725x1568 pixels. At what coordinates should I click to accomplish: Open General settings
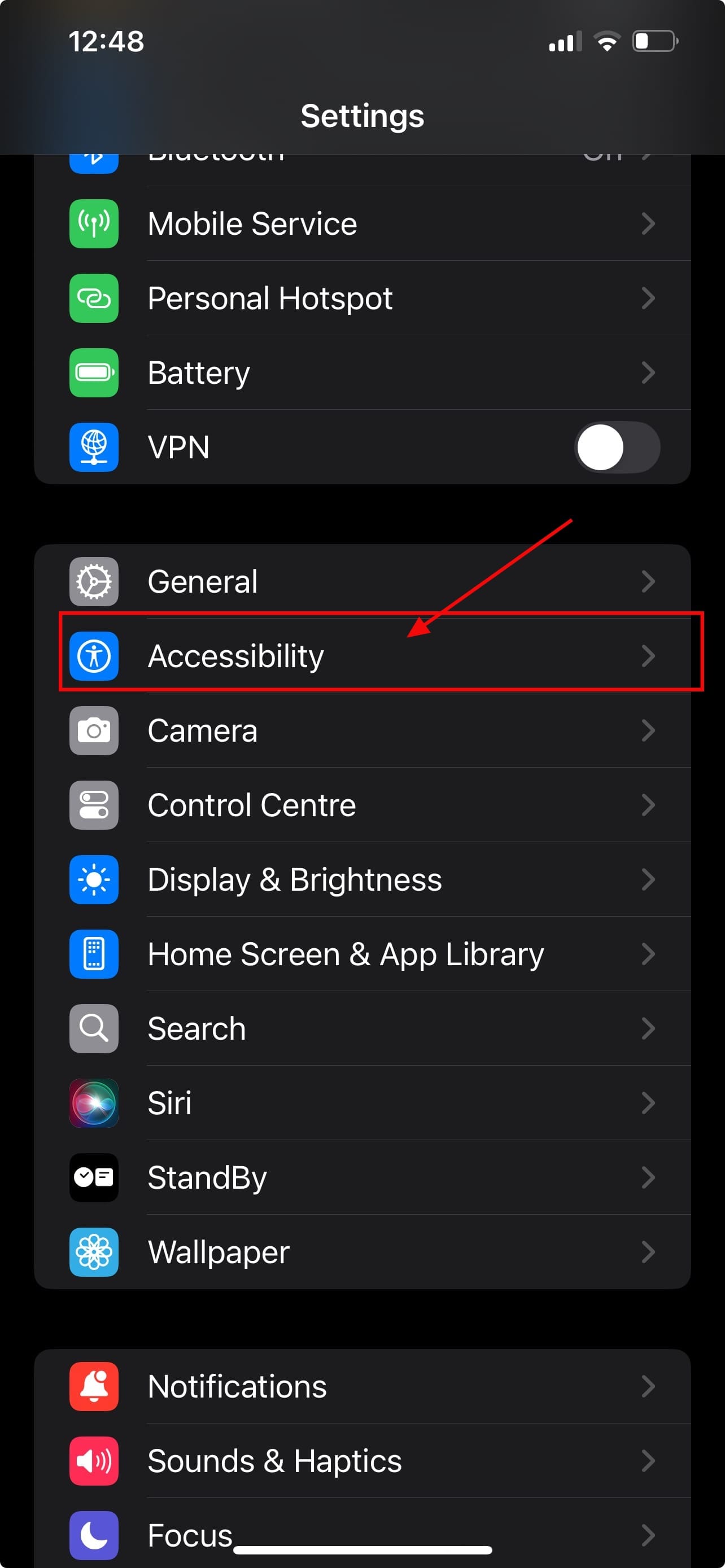(362, 581)
